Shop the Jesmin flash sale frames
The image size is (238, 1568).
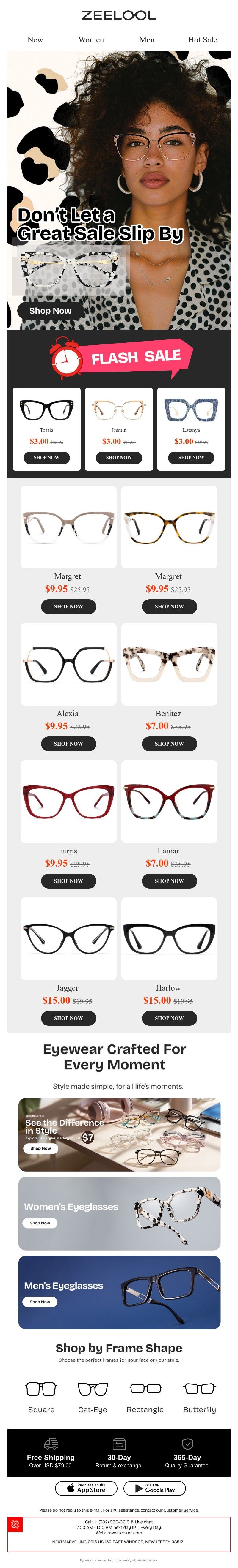118,457
